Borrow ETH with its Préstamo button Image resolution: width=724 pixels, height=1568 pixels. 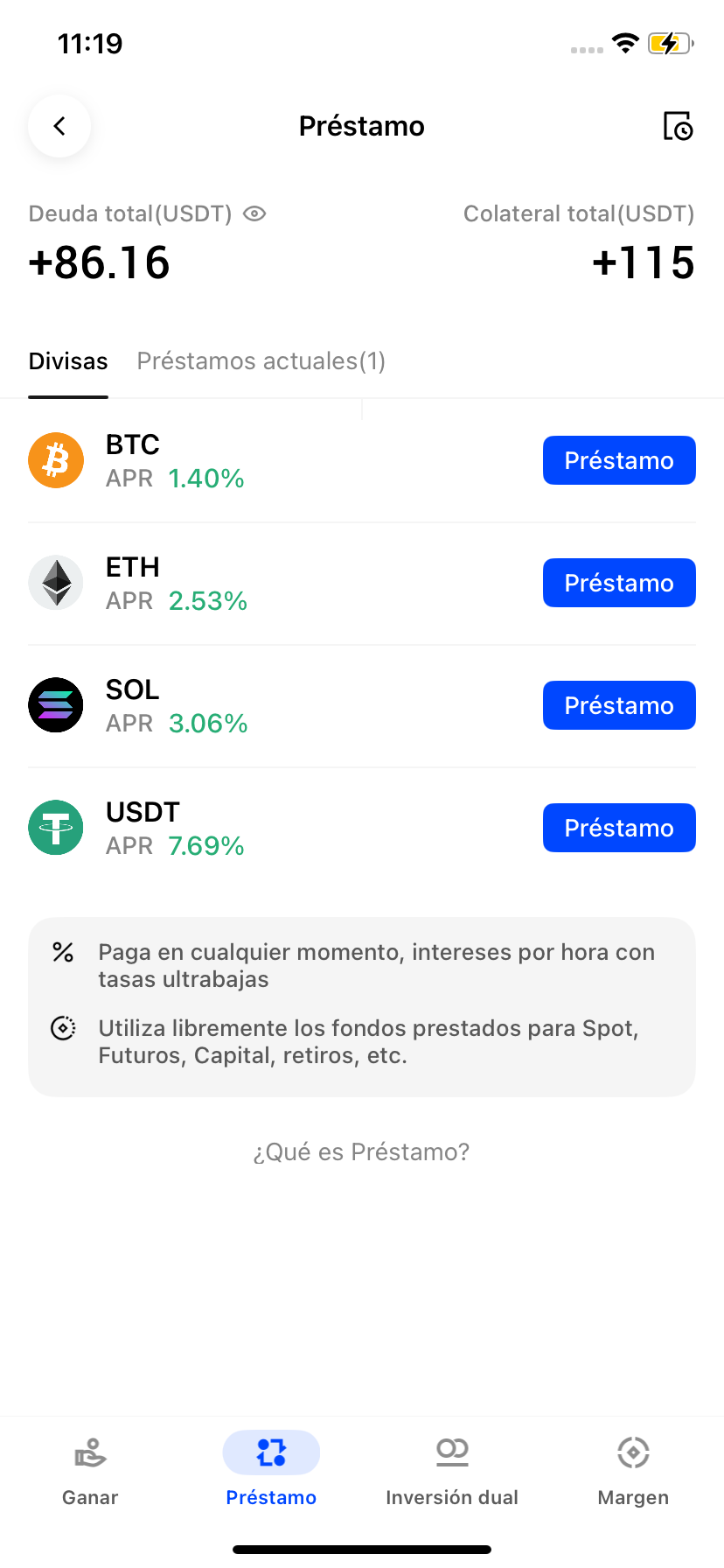618,583
